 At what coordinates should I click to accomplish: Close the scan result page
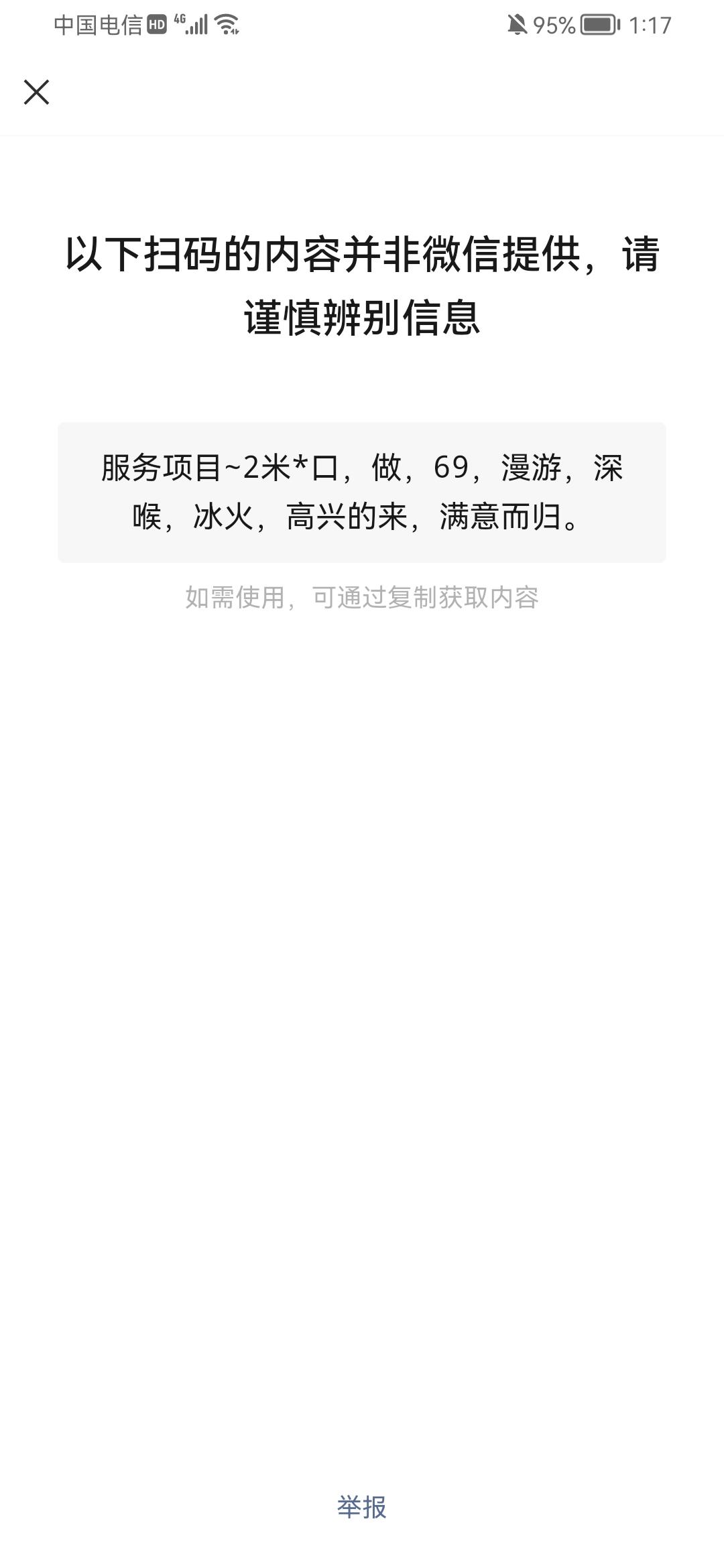(x=37, y=92)
